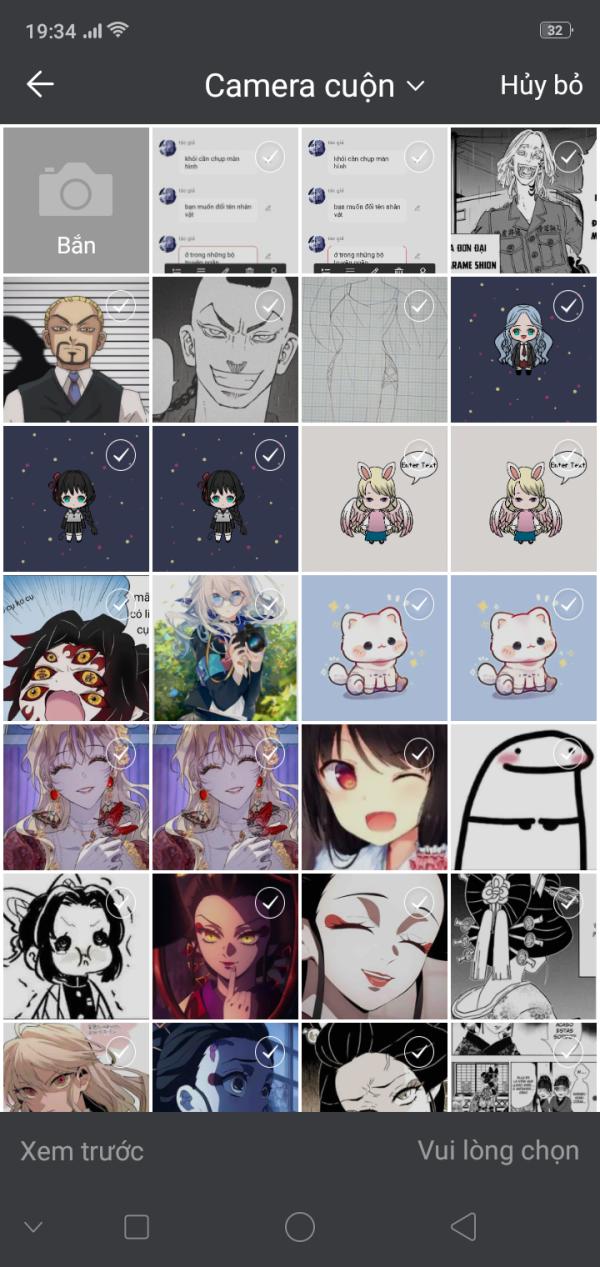This screenshot has width=600, height=1267.
Task: Open the girl holding a camera picture
Action: (225, 647)
